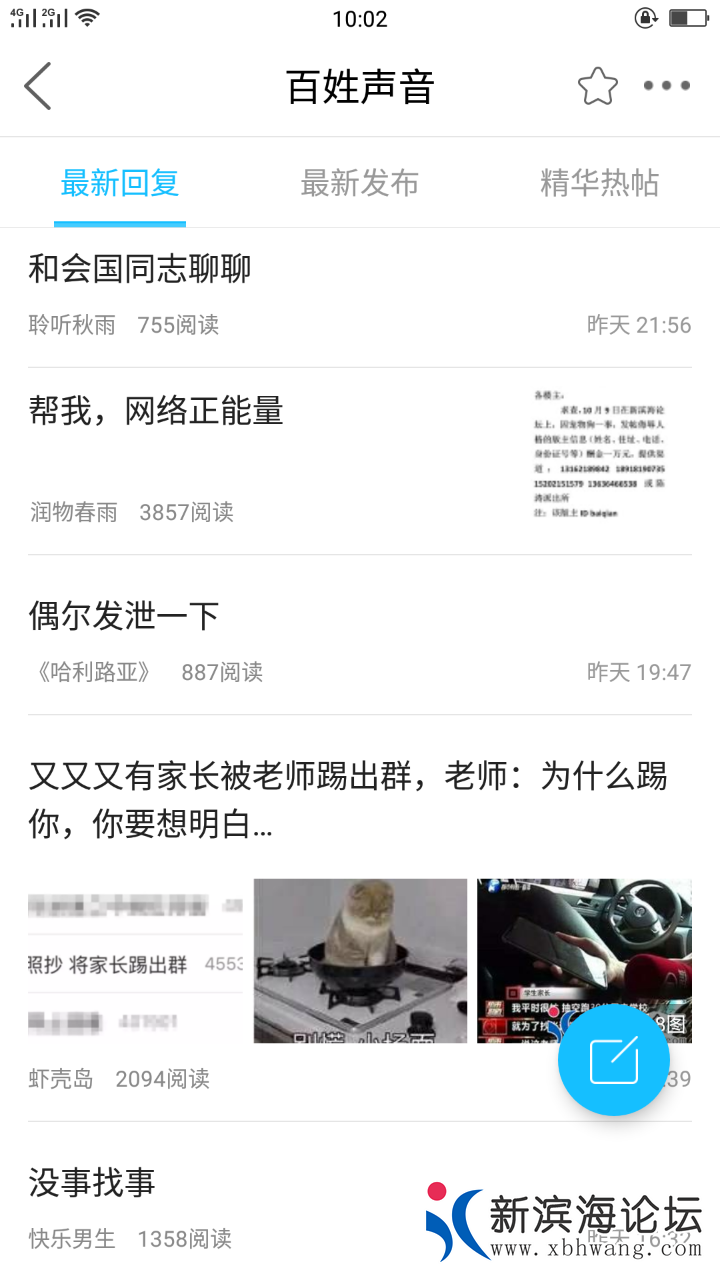Open the post 帮我，网络正能量

click(156, 411)
